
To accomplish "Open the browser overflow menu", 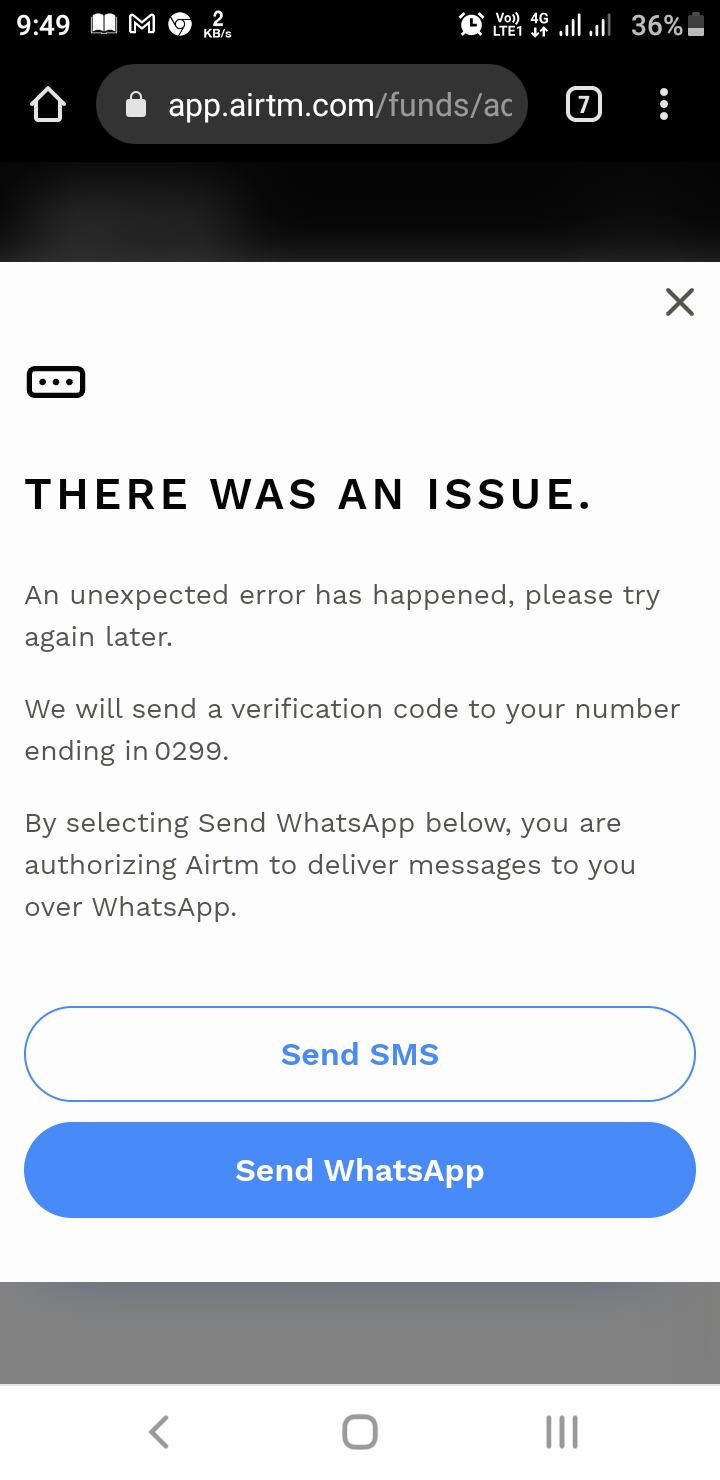I will coord(664,105).
